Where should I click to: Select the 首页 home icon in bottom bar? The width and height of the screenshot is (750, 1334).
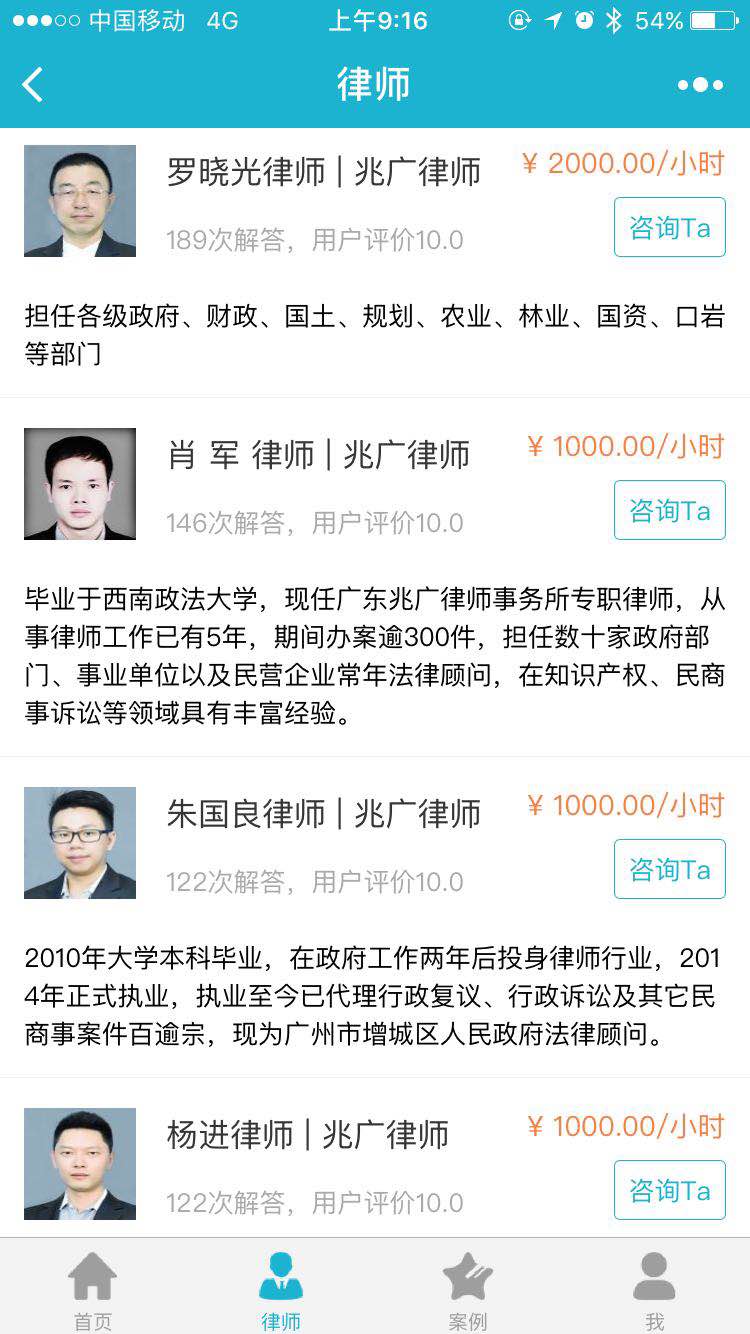[93, 1278]
